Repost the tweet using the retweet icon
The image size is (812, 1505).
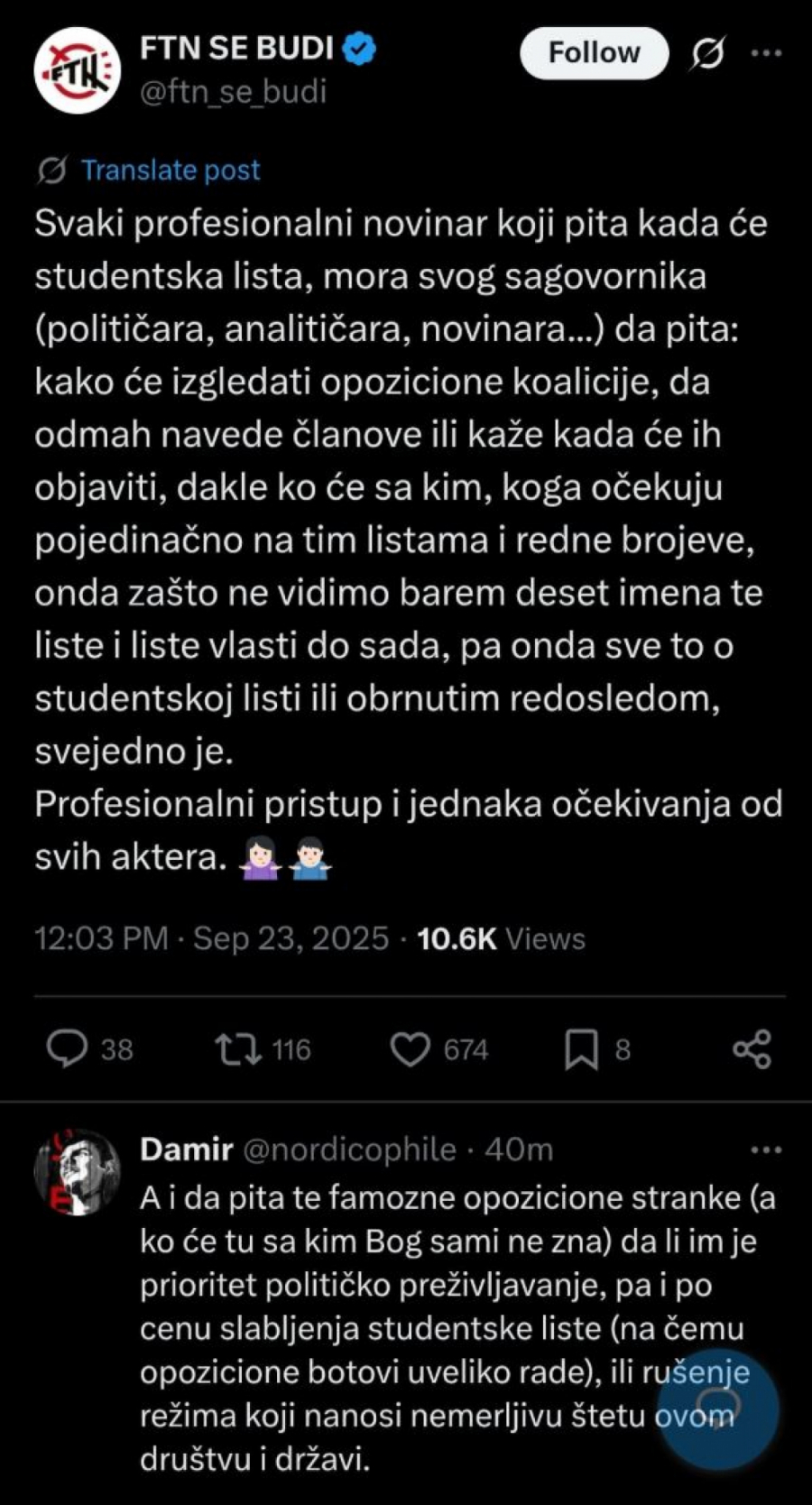238,1048
